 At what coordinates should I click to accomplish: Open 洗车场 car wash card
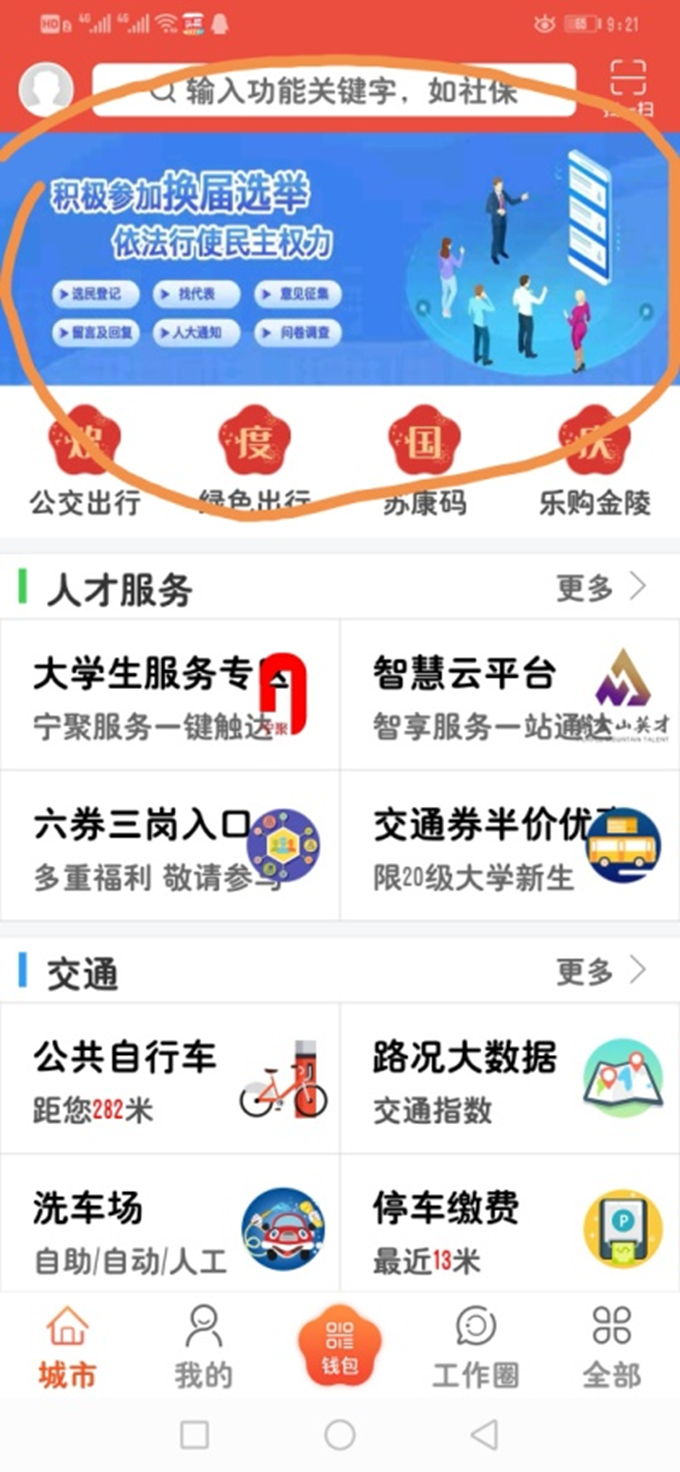(170, 1228)
